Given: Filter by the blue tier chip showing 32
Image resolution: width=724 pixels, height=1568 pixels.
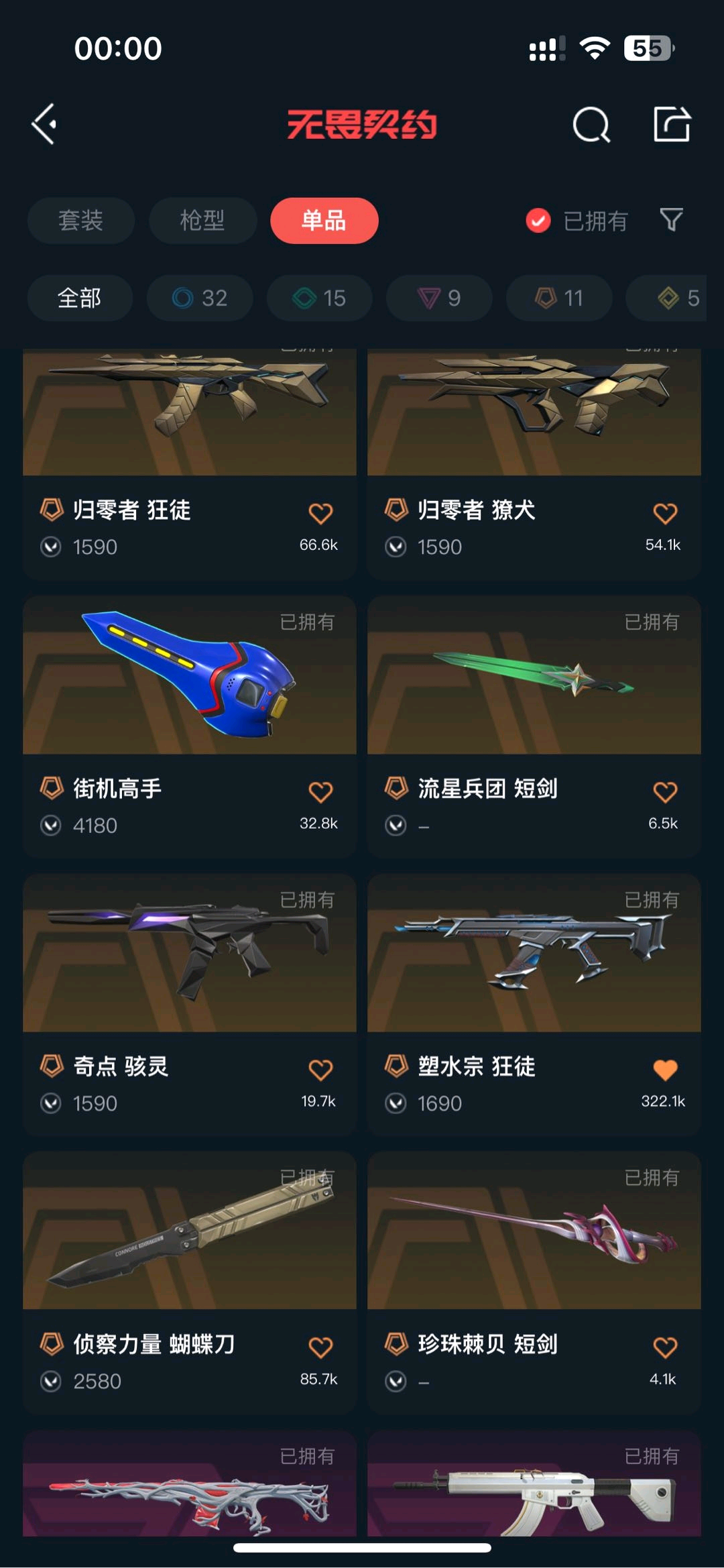Looking at the screenshot, I should pos(200,298).
